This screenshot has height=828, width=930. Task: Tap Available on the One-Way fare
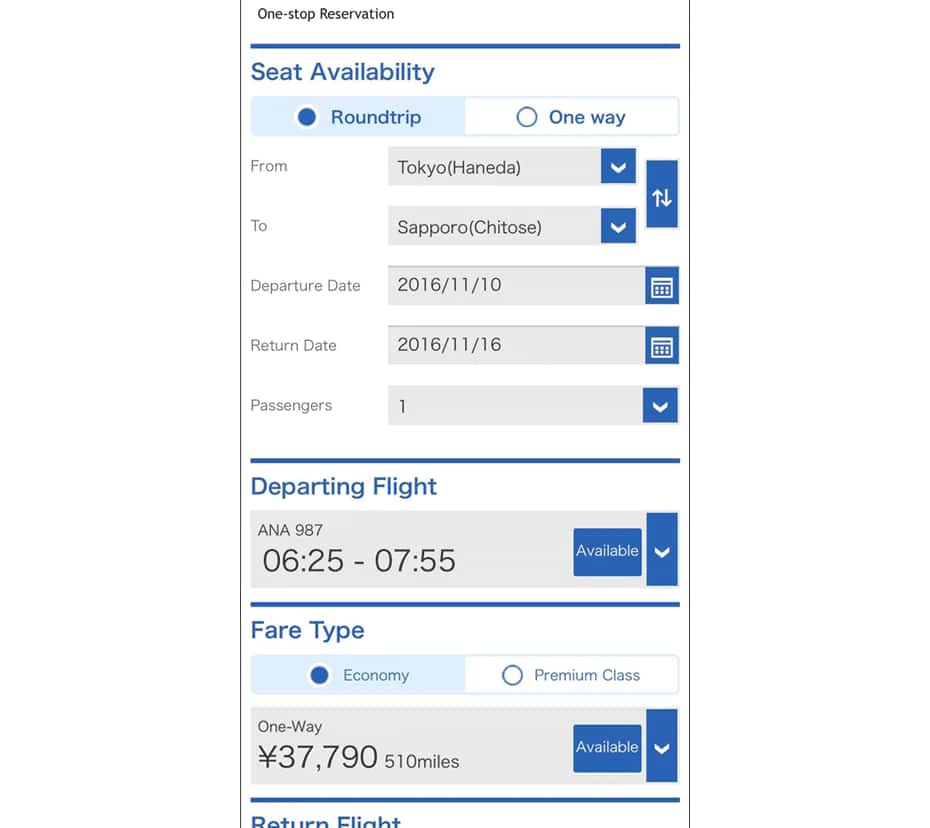(607, 747)
